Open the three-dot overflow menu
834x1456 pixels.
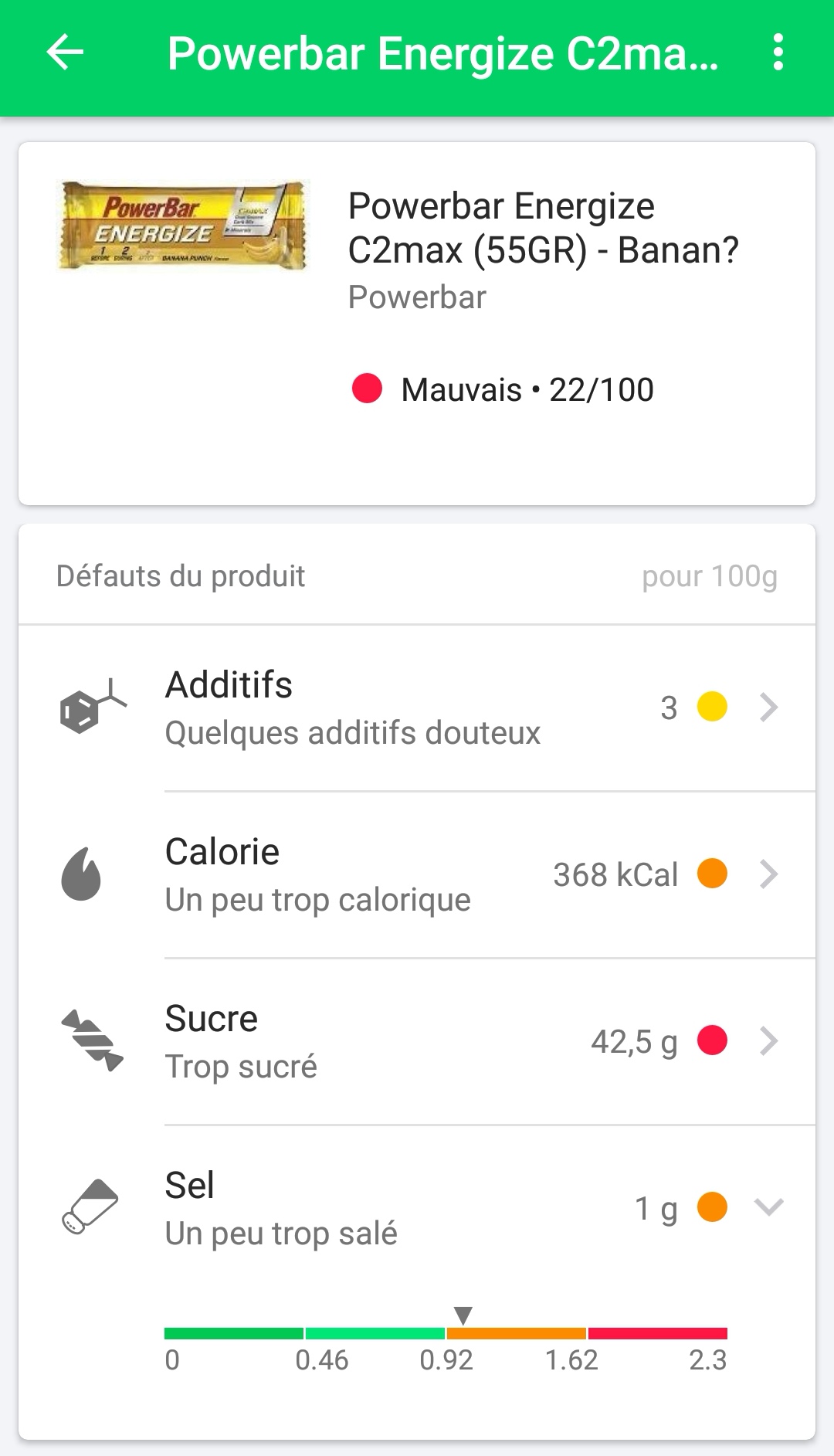pyautogui.click(x=778, y=53)
